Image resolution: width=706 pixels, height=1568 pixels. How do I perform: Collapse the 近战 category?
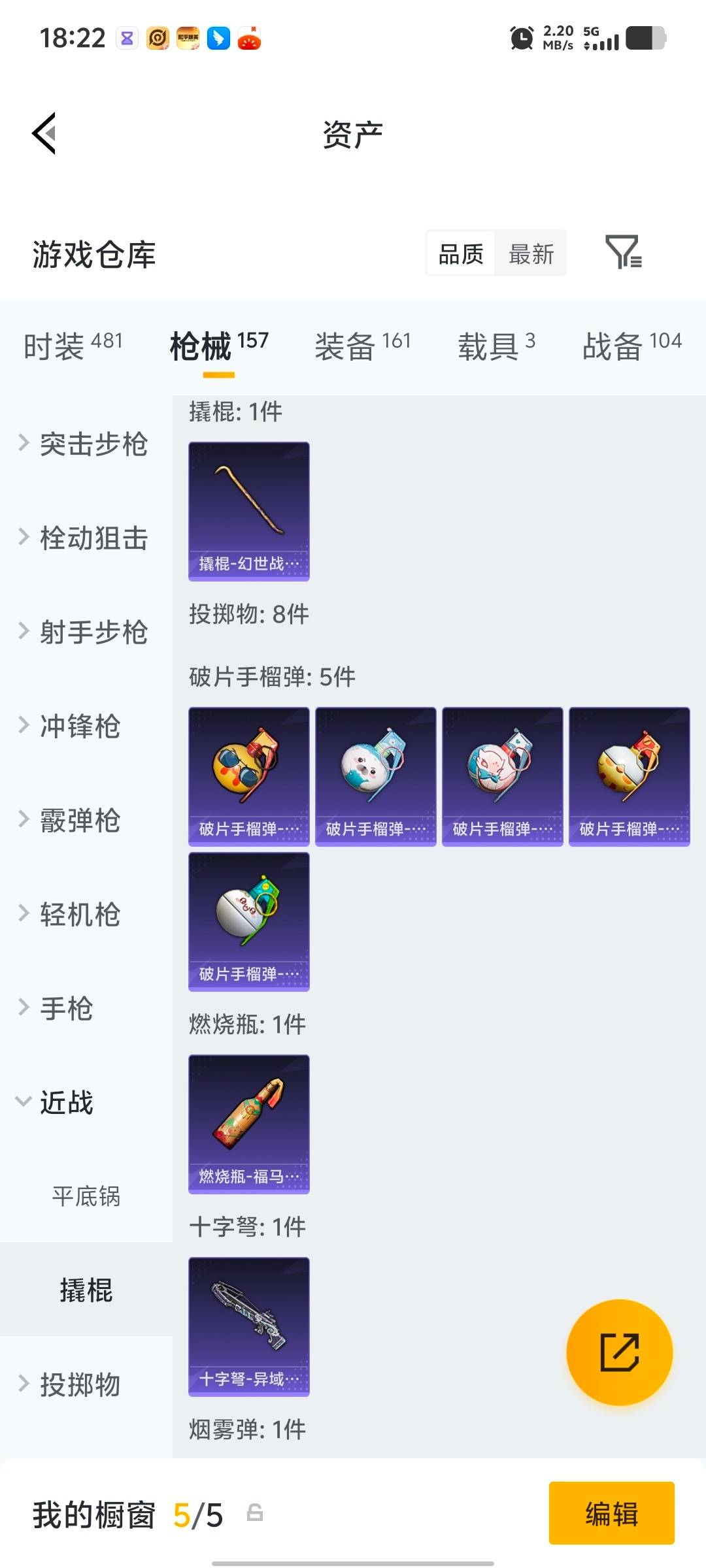point(65,1103)
